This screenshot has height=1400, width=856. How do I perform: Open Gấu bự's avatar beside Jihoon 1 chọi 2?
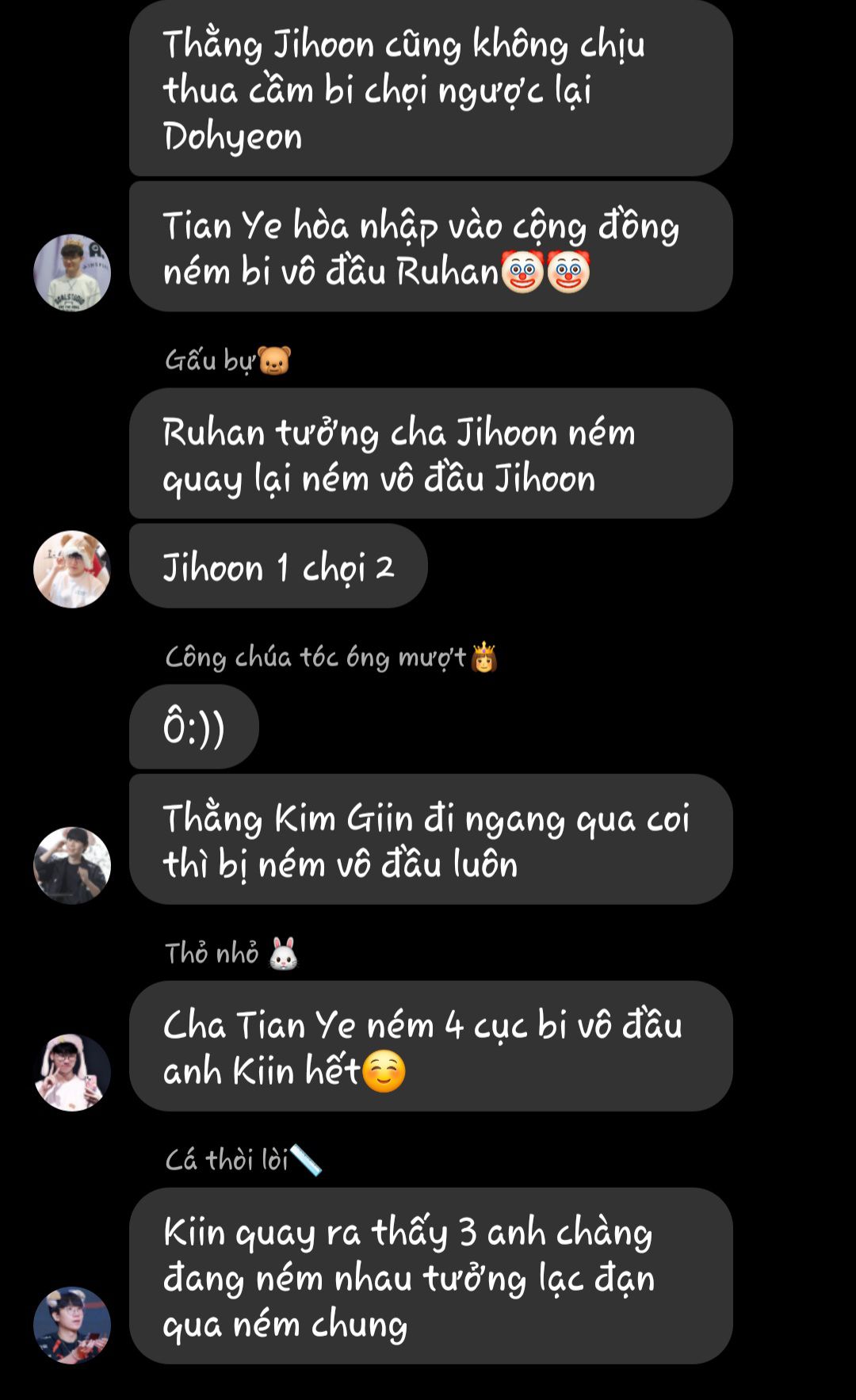pos(72,569)
